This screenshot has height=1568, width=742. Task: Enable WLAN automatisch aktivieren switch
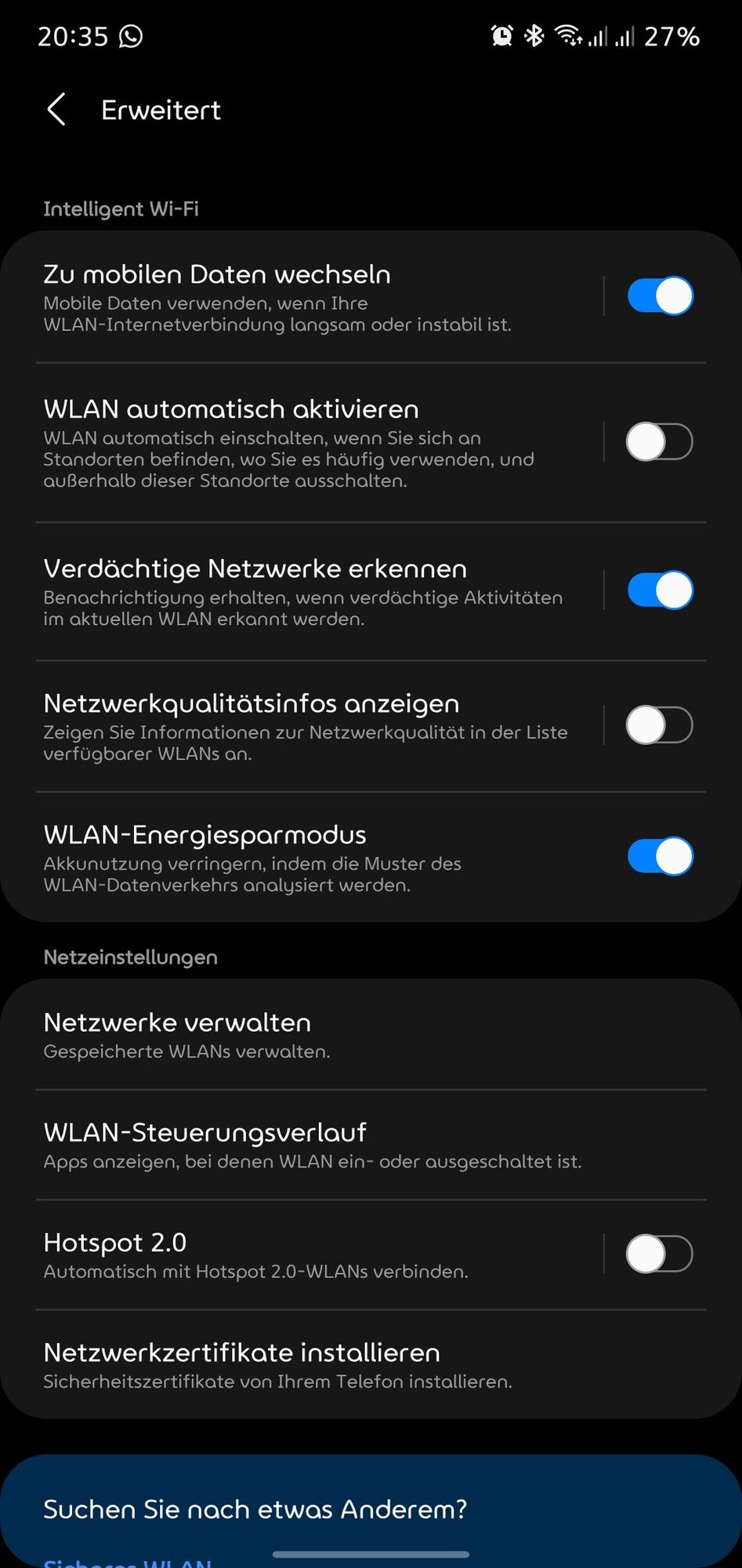point(660,442)
